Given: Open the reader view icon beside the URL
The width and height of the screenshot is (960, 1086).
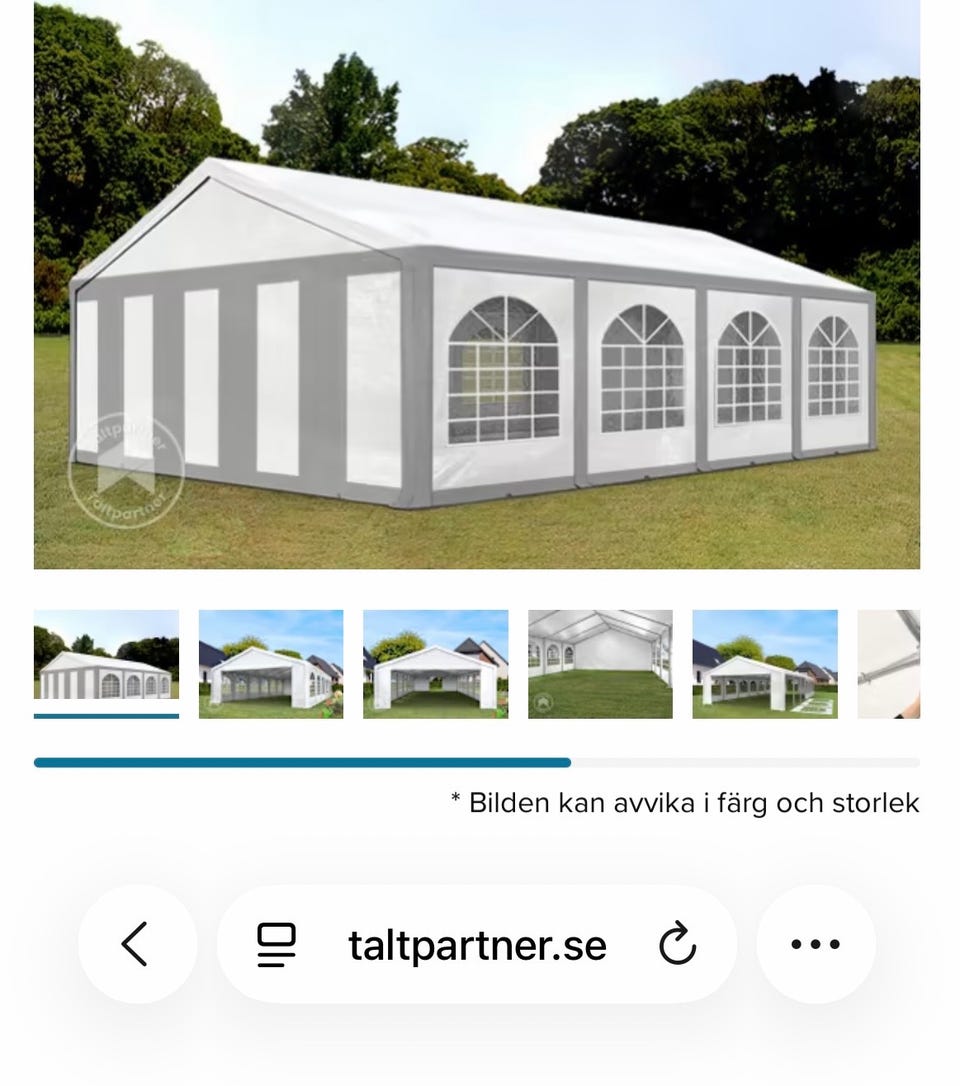Looking at the screenshot, I should click(275, 942).
